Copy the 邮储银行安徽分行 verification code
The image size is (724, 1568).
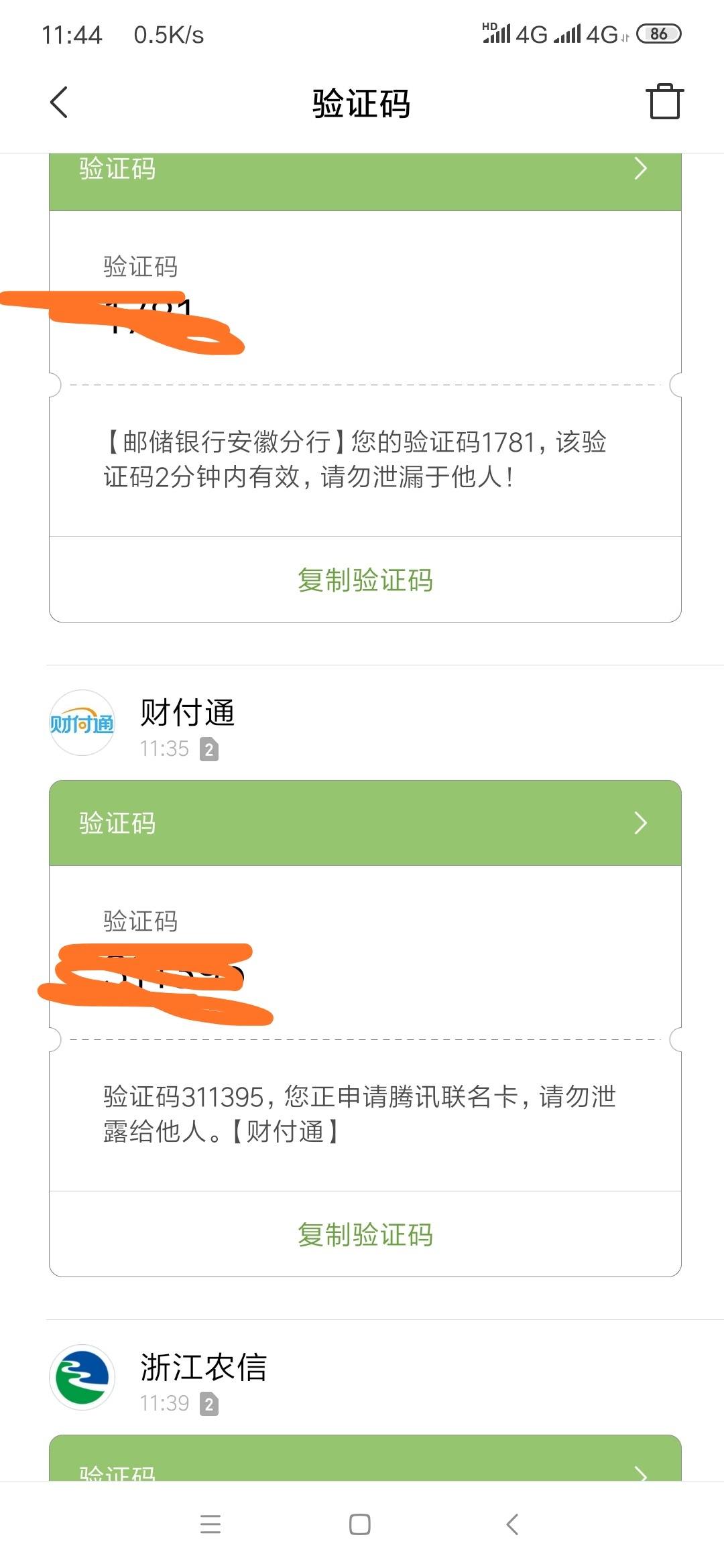point(365,580)
